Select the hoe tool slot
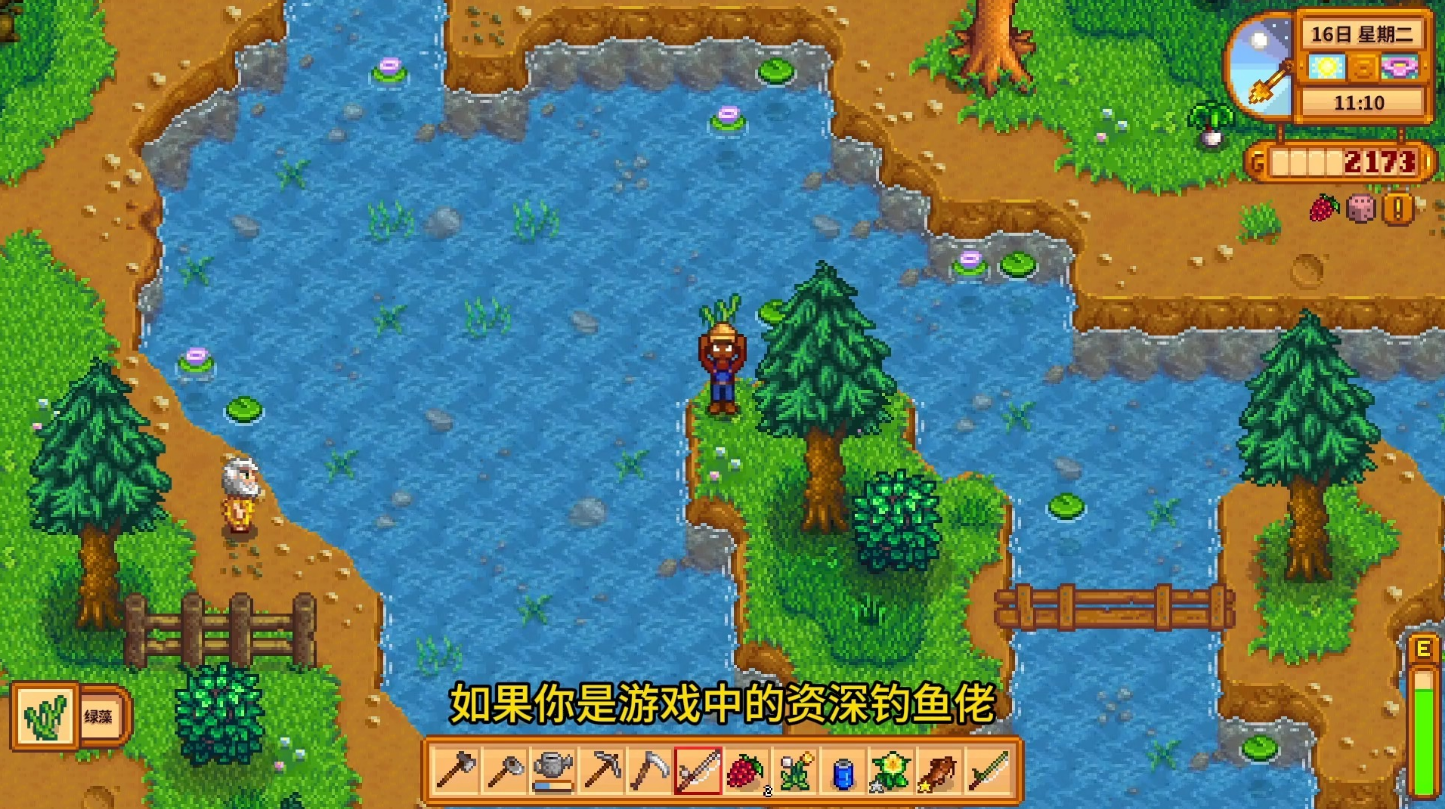This screenshot has width=1445, height=809. click(x=505, y=771)
